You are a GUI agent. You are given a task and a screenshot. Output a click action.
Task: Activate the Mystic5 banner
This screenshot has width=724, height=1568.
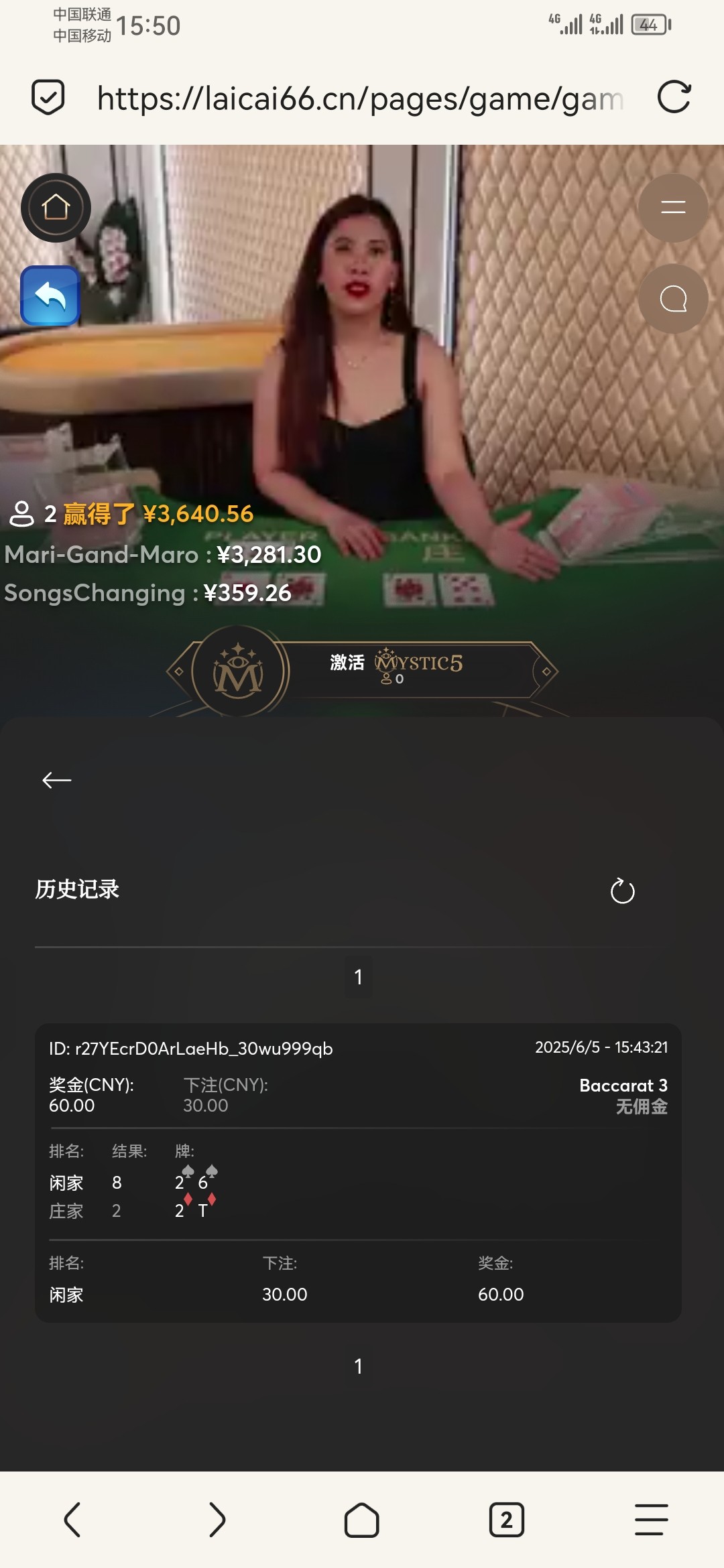(396, 669)
